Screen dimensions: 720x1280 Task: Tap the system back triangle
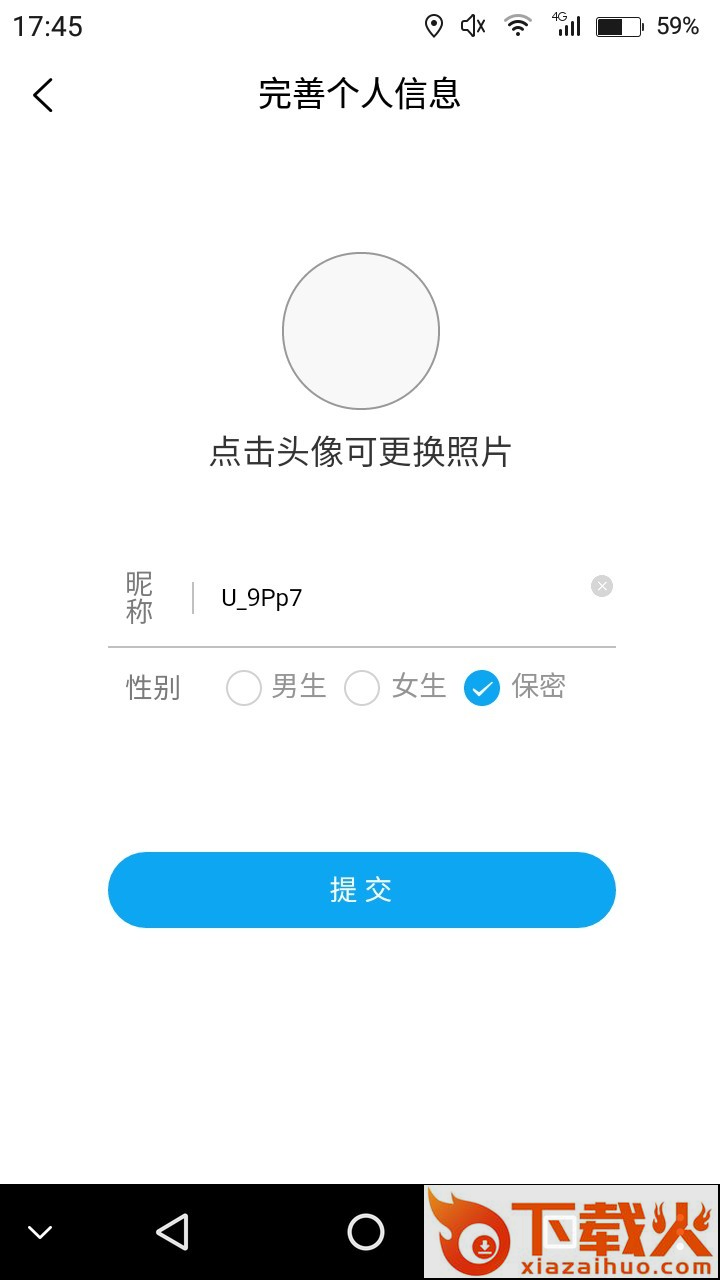(x=173, y=1232)
